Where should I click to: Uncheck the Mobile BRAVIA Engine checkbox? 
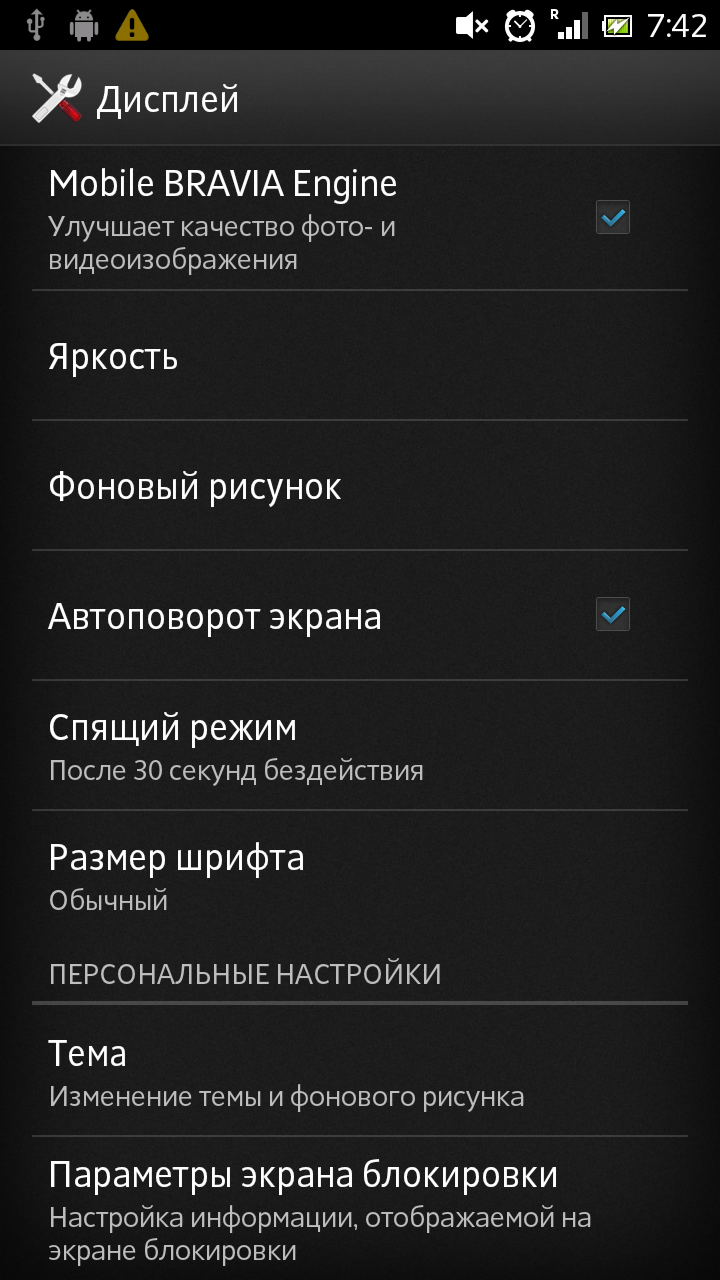(613, 217)
